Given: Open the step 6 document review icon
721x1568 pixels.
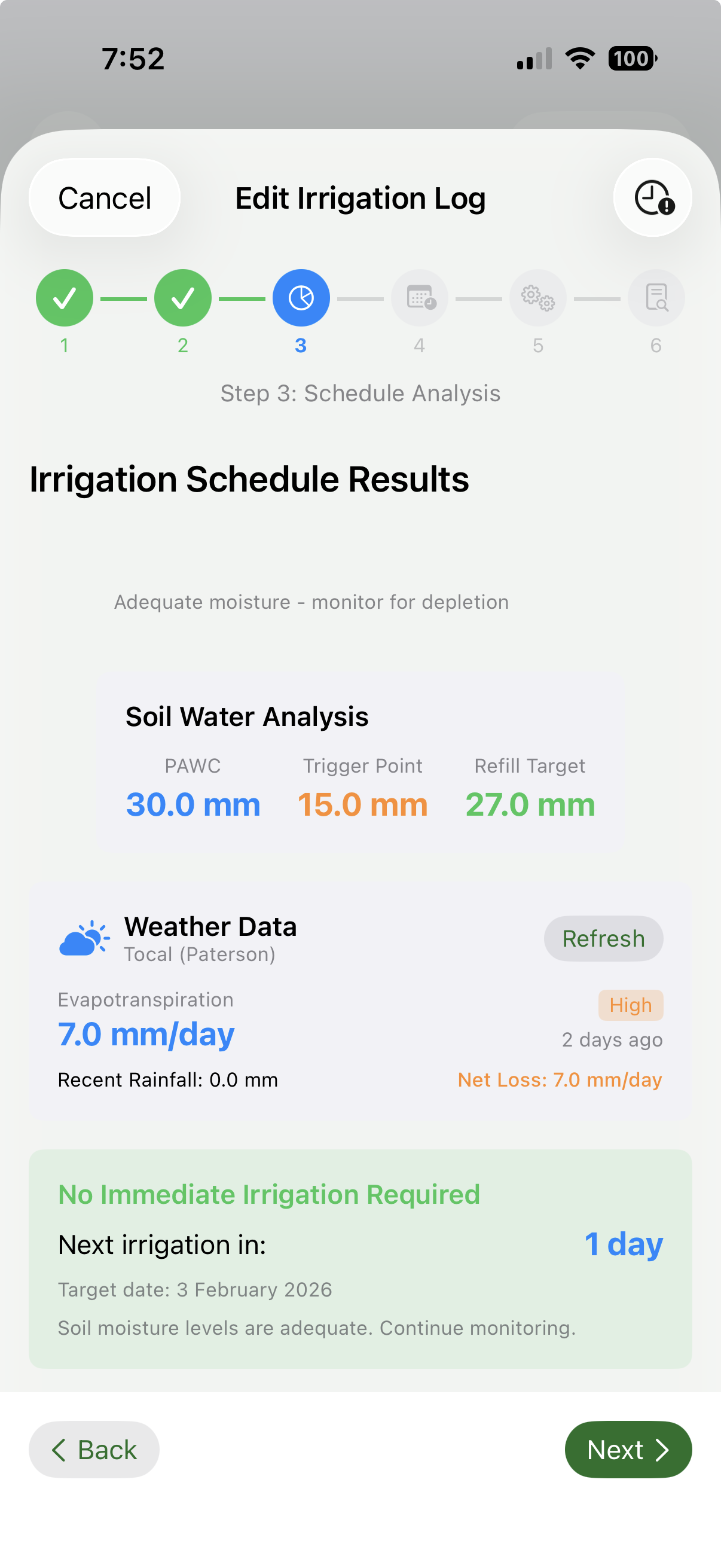Looking at the screenshot, I should (x=655, y=298).
